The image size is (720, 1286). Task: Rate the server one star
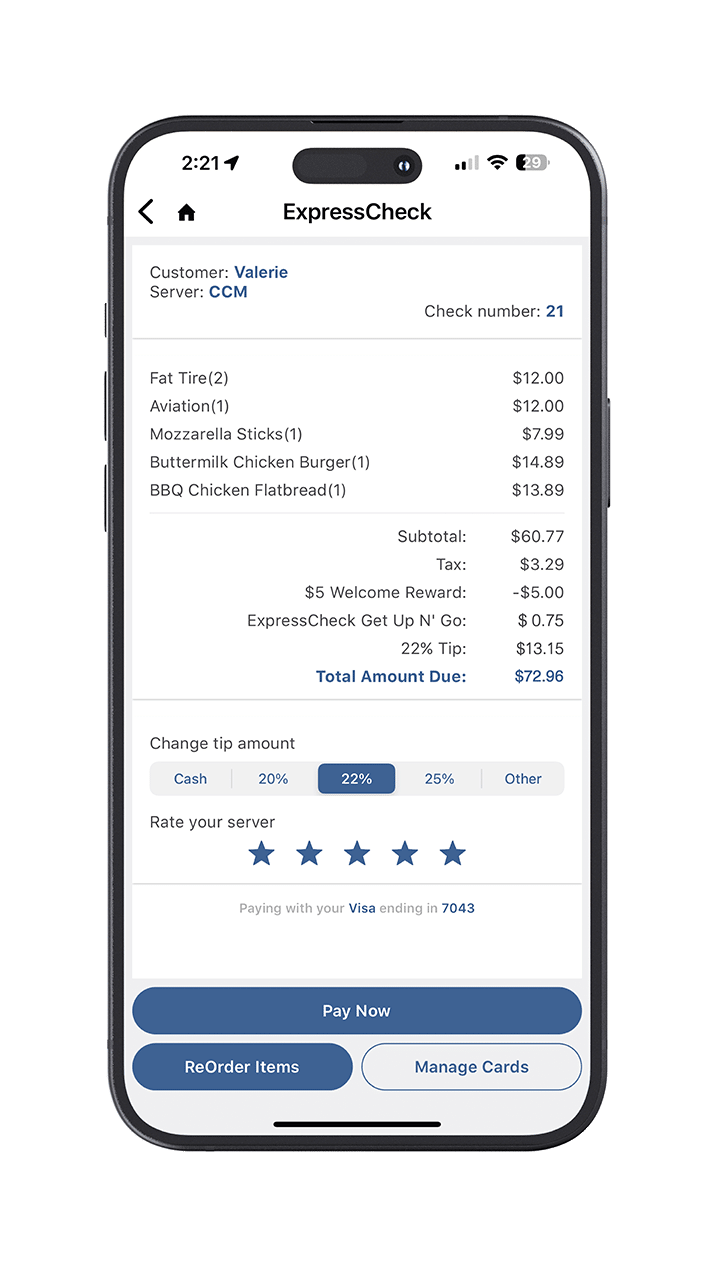click(x=261, y=854)
